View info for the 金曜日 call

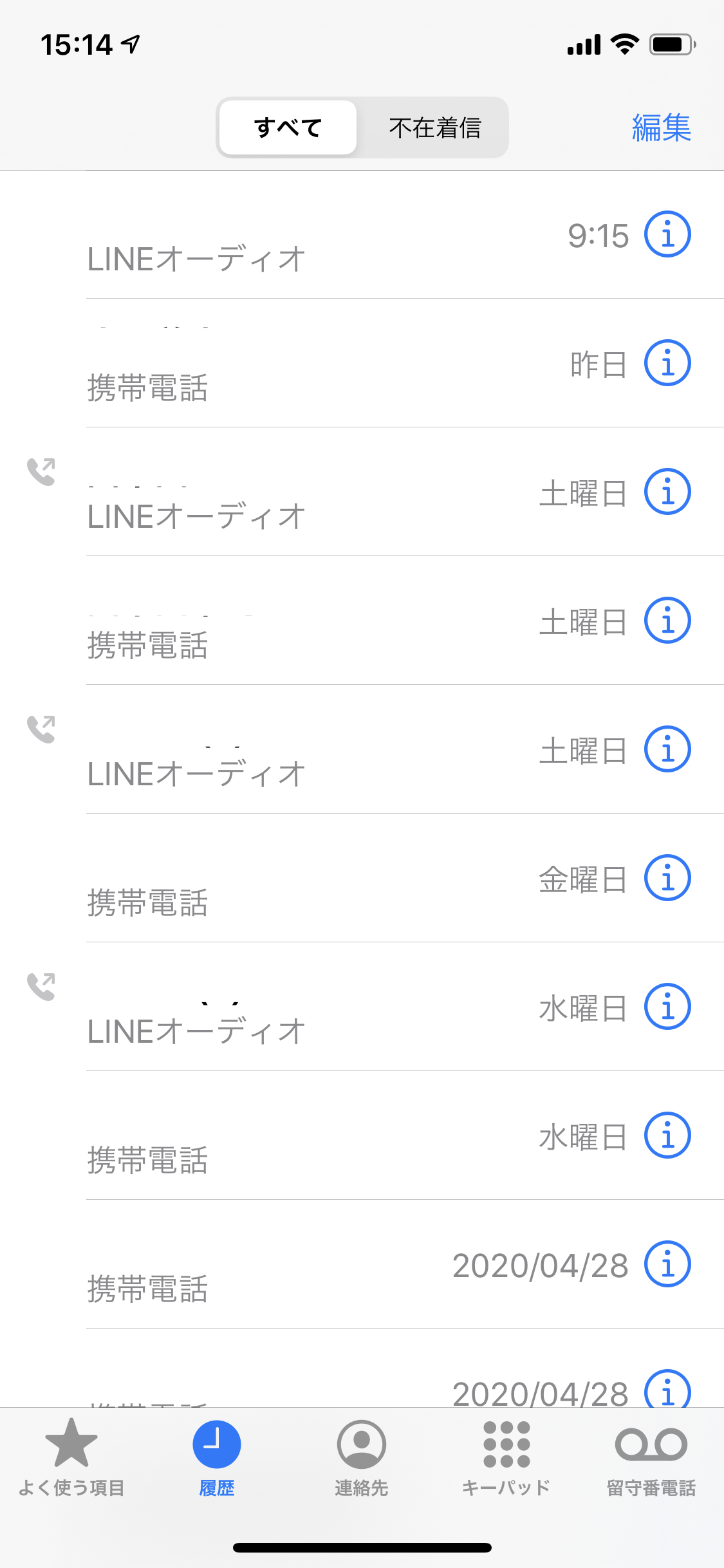(667, 878)
